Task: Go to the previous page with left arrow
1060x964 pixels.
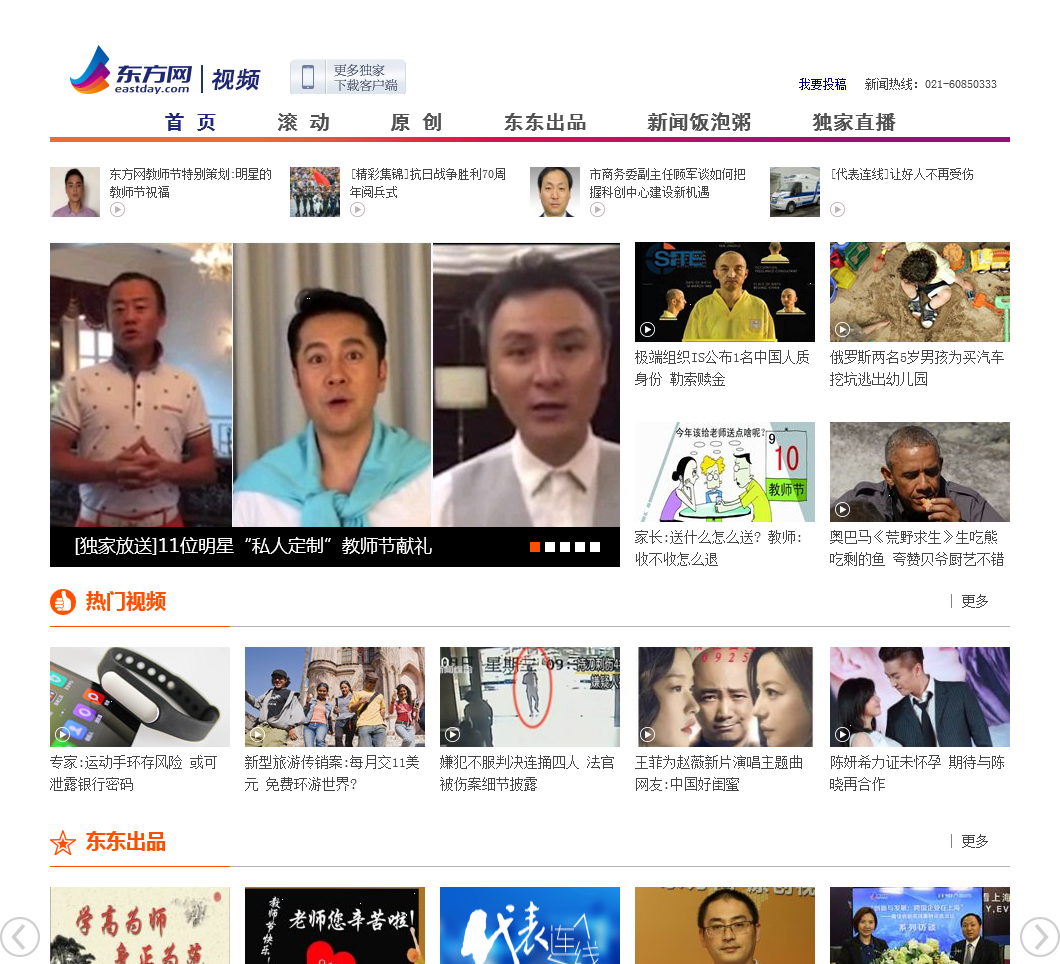Action: 20,937
